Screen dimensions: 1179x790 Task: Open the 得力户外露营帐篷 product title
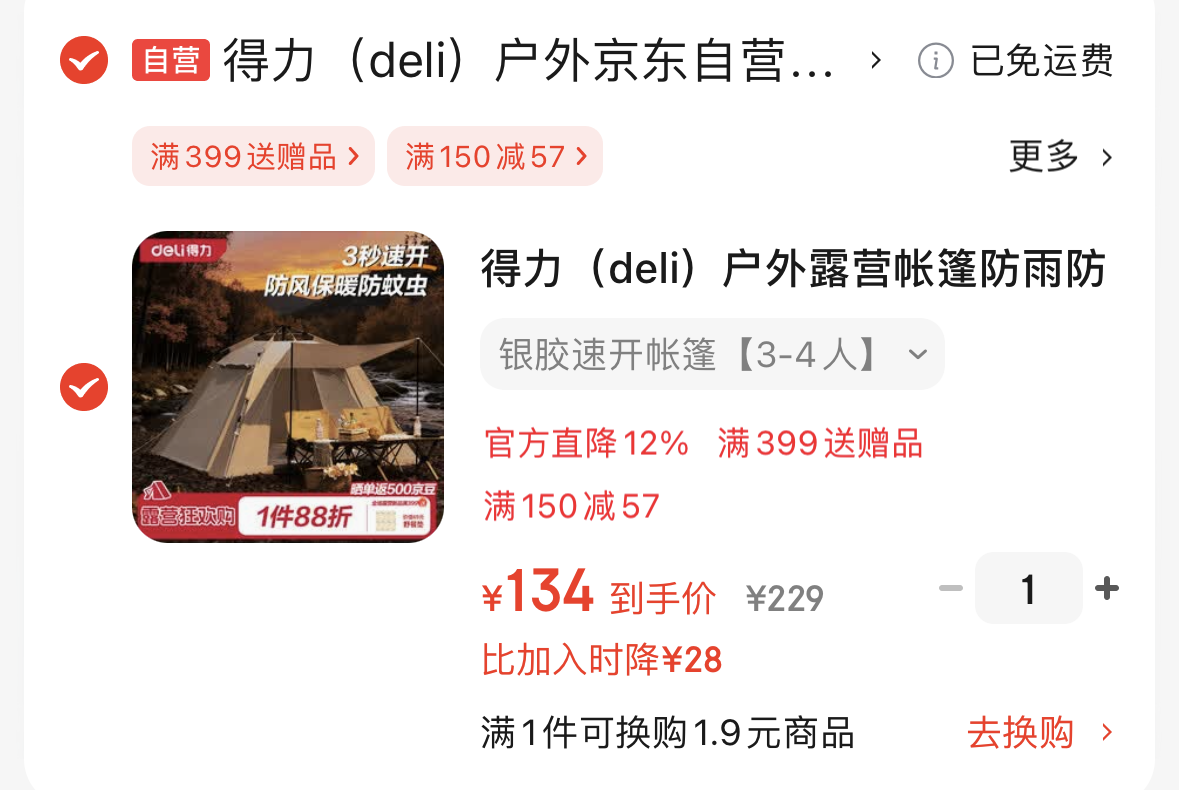coord(793,271)
